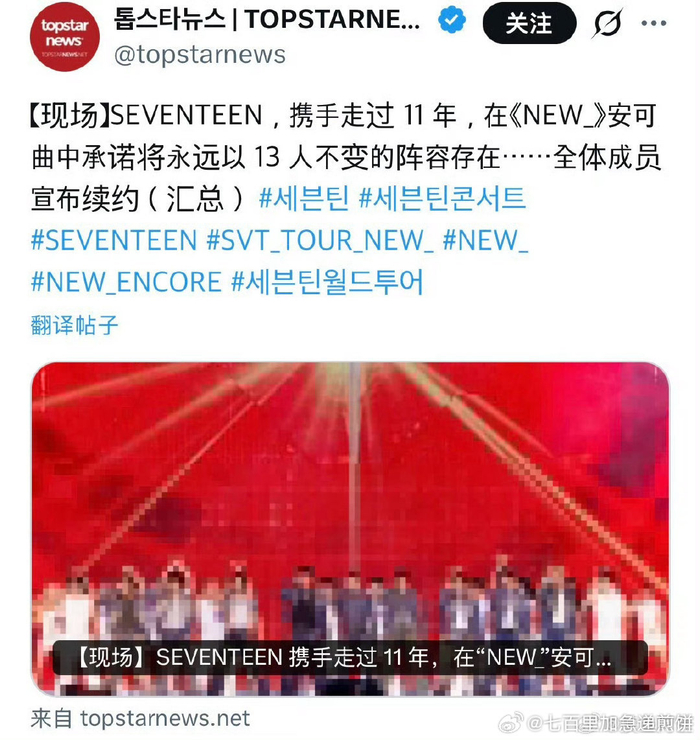
Task: Open the post overflow menu
Action: 654,22
